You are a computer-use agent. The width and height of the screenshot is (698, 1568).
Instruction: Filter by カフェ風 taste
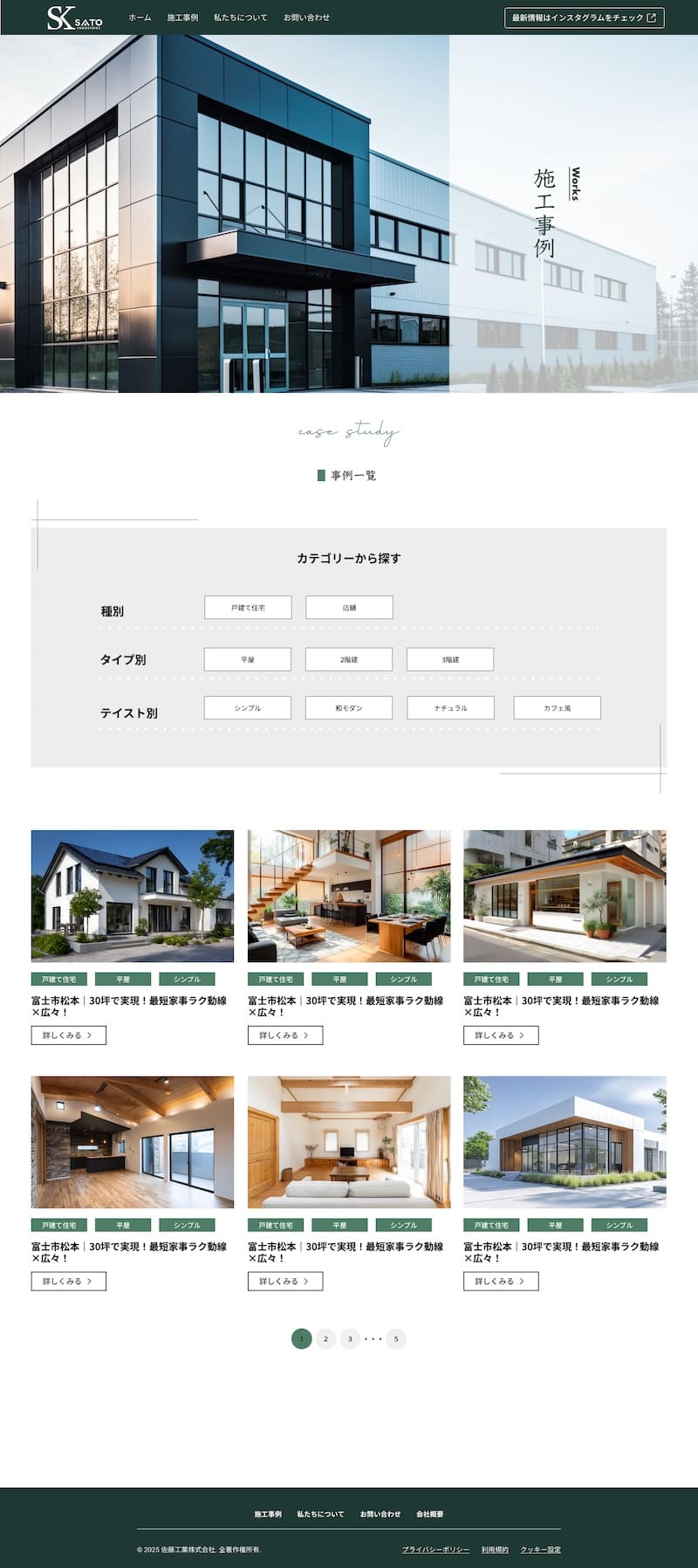(x=557, y=708)
